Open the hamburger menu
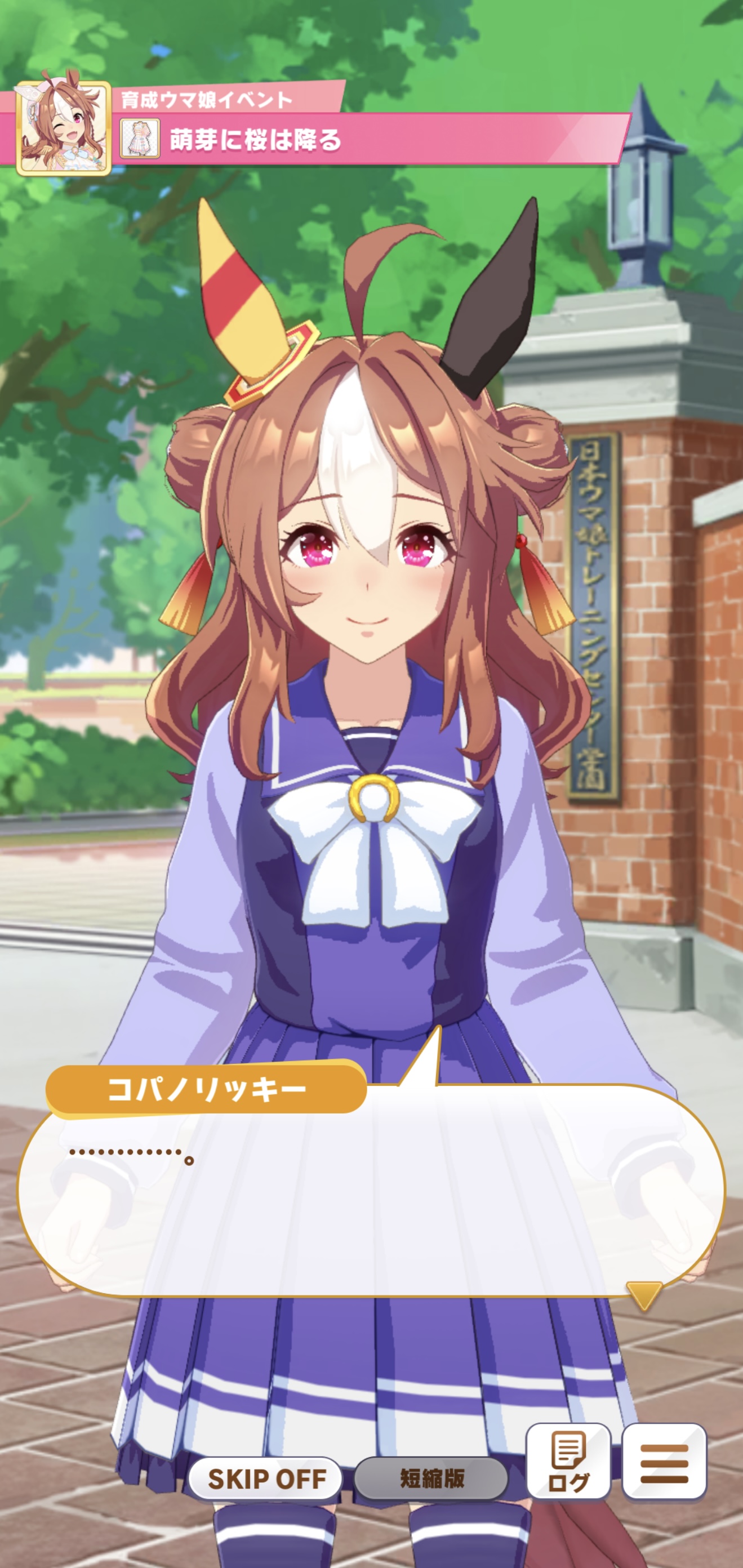743x1568 pixels. click(x=664, y=1462)
